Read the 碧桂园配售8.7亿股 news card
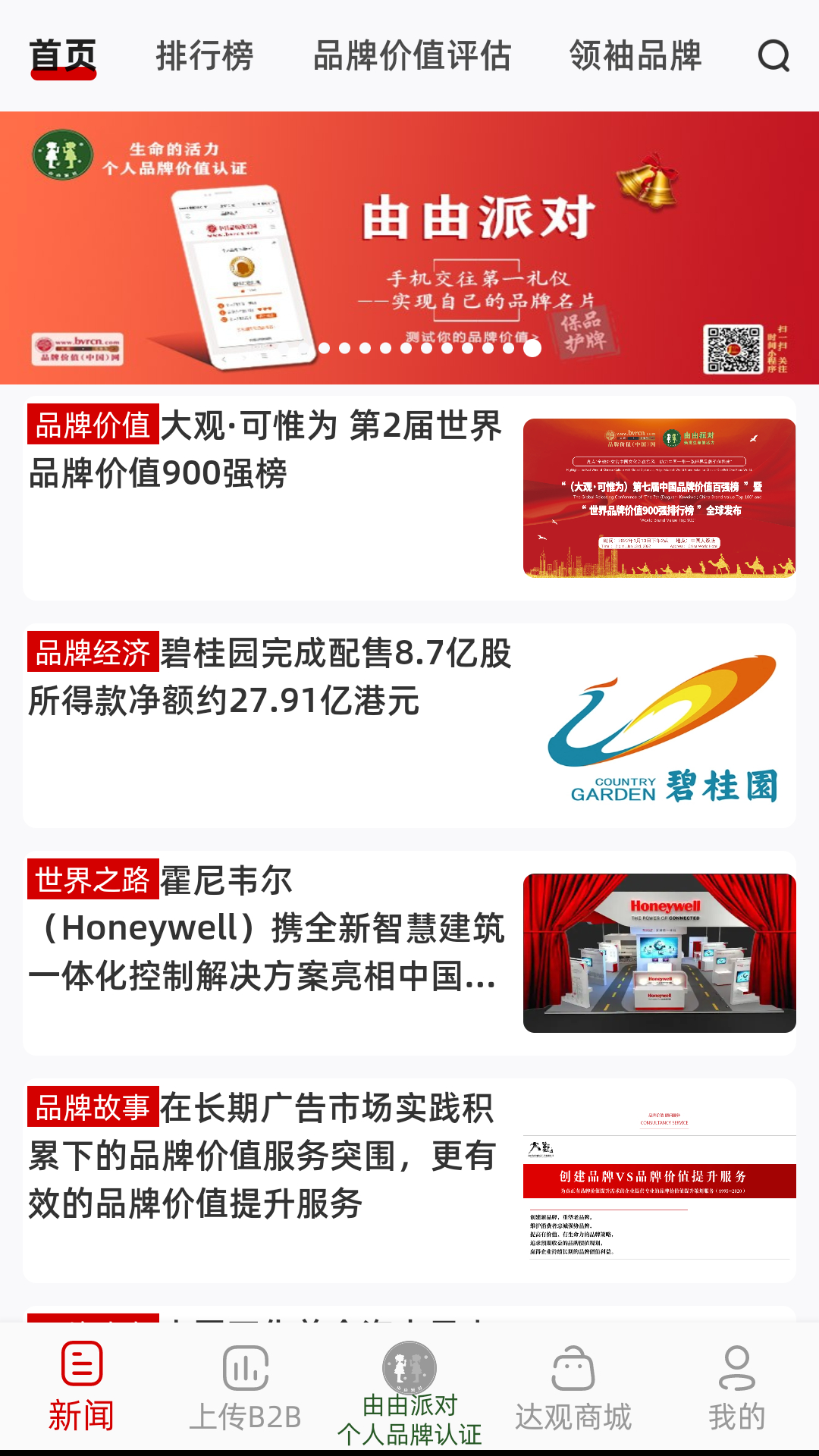 (409, 726)
